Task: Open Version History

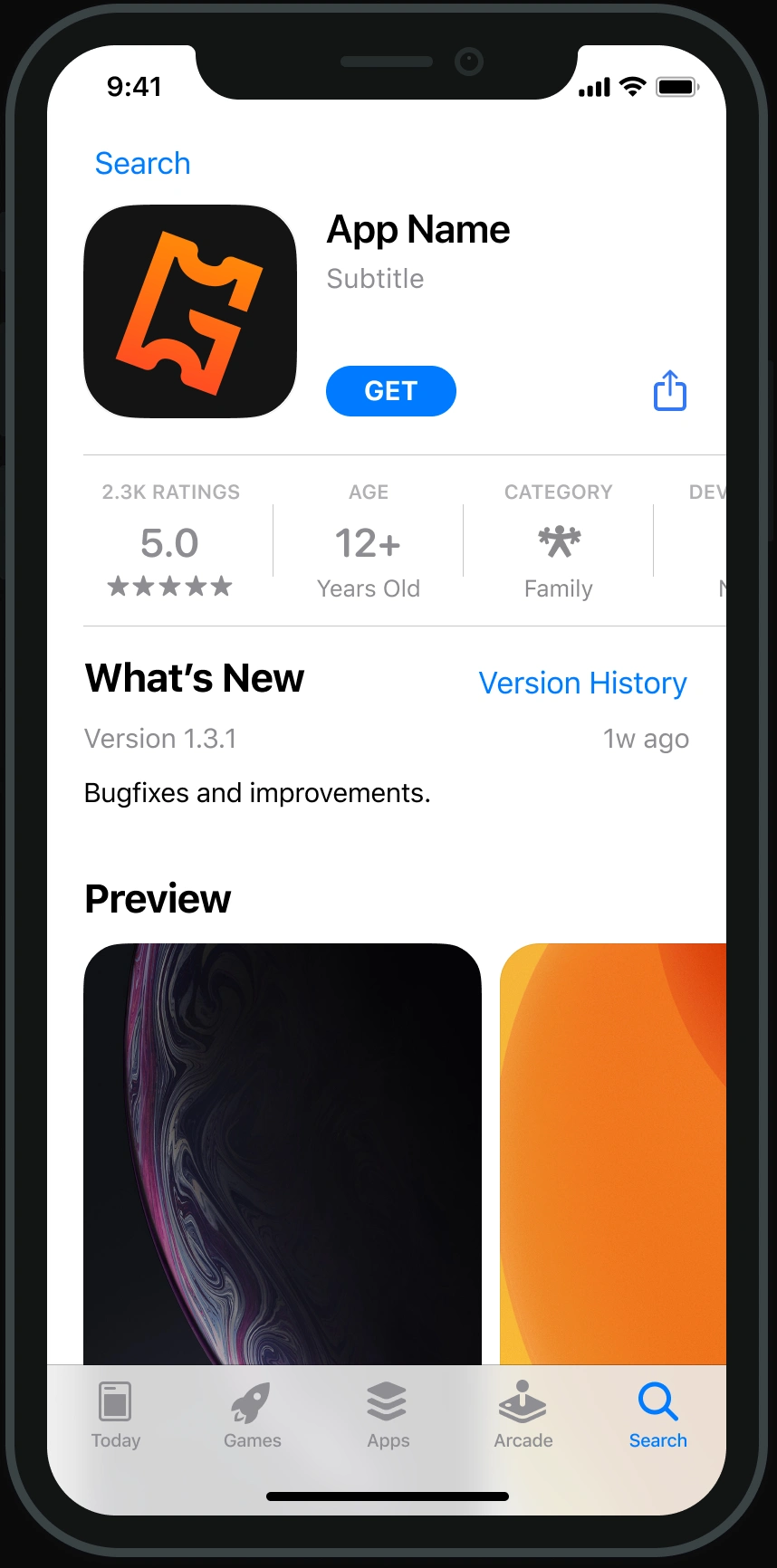Action: click(x=582, y=684)
